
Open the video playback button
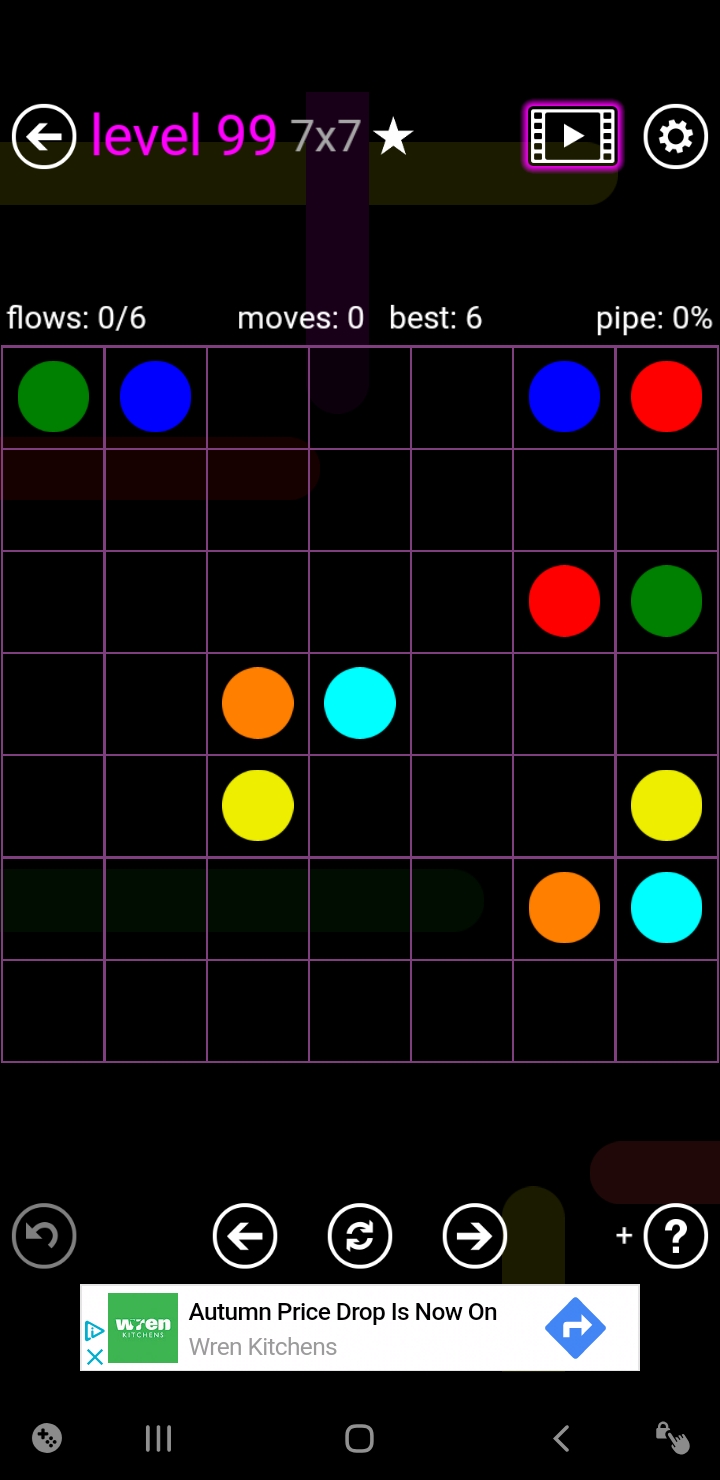coord(572,136)
